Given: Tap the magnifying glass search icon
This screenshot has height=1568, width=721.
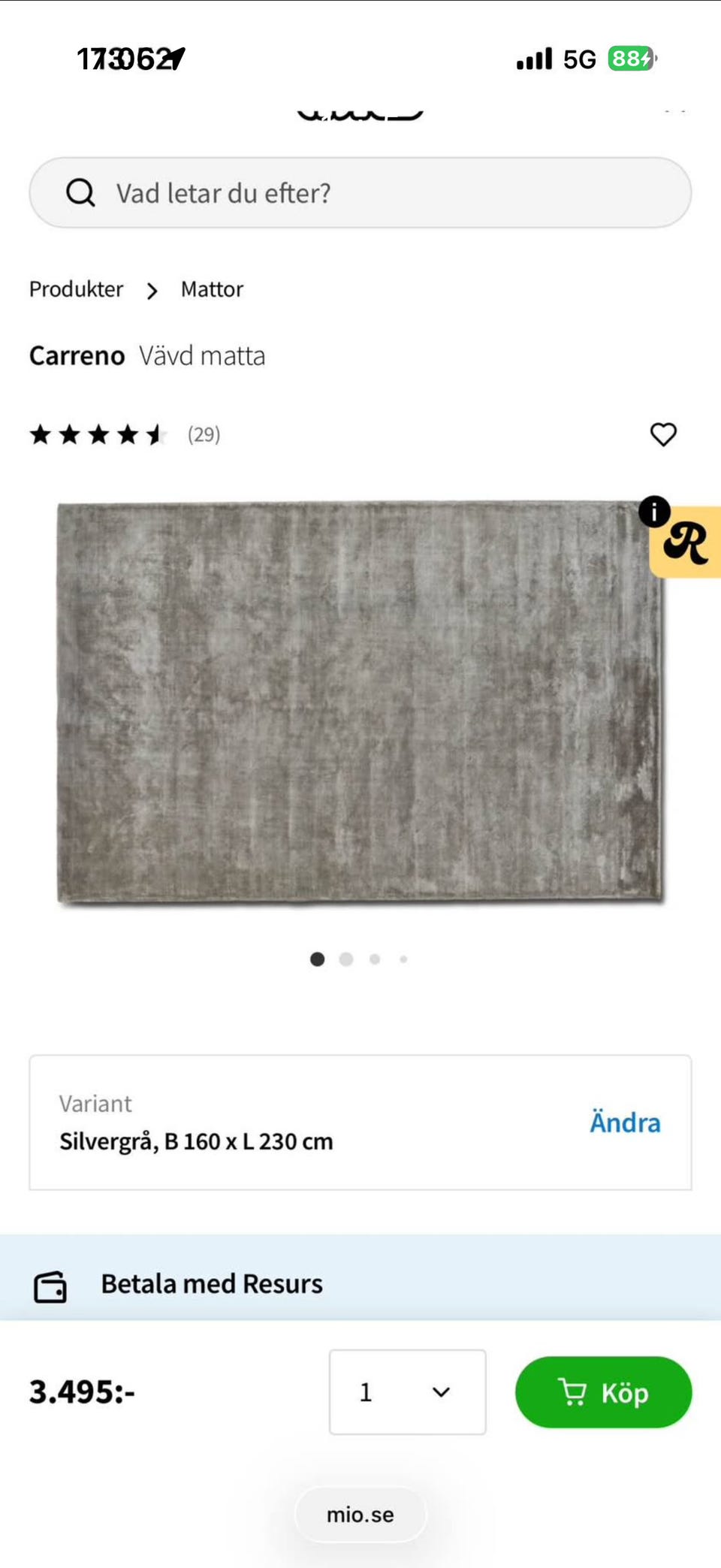Looking at the screenshot, I should (80, 192).
